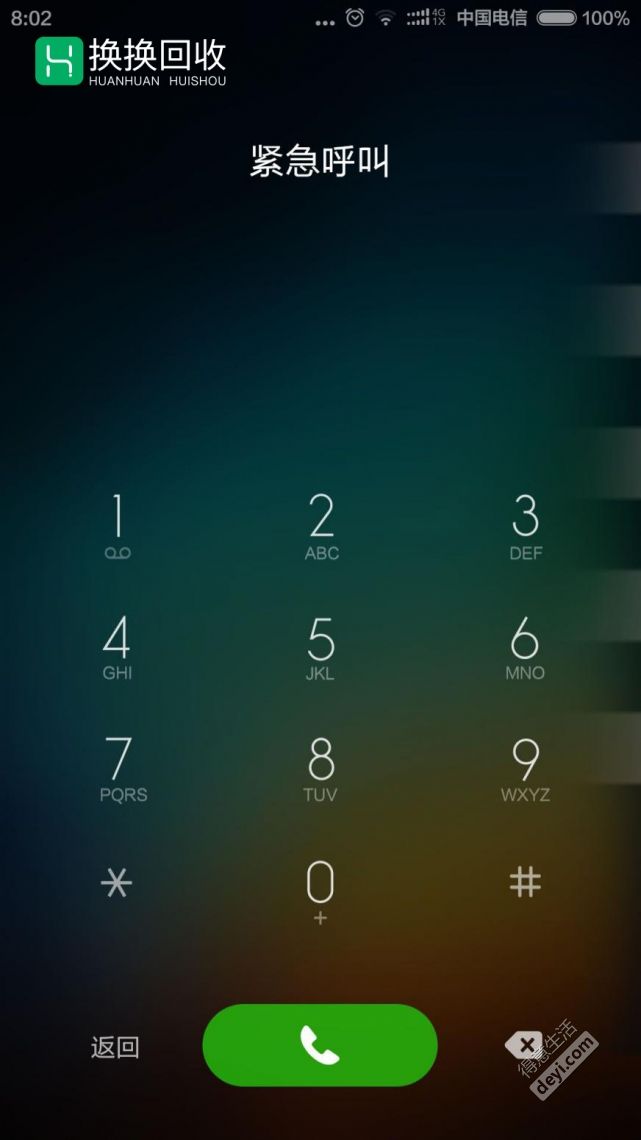
Task: Dial 8 on the TUV key
Action: [x=321, y=768]
